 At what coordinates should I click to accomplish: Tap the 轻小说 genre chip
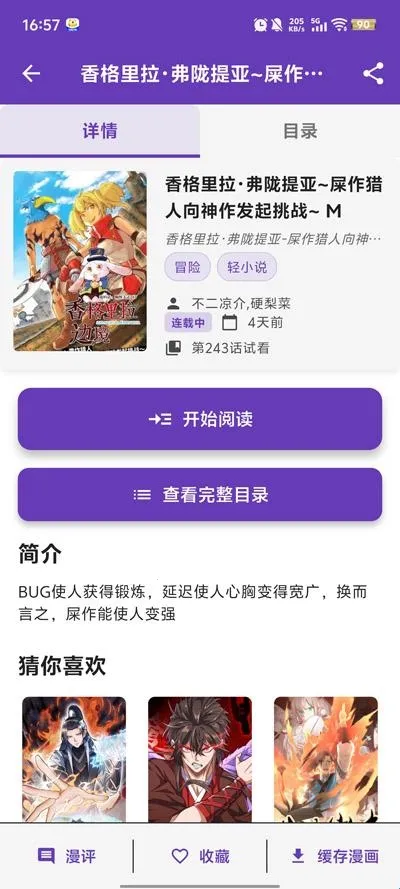coord(247,268)
